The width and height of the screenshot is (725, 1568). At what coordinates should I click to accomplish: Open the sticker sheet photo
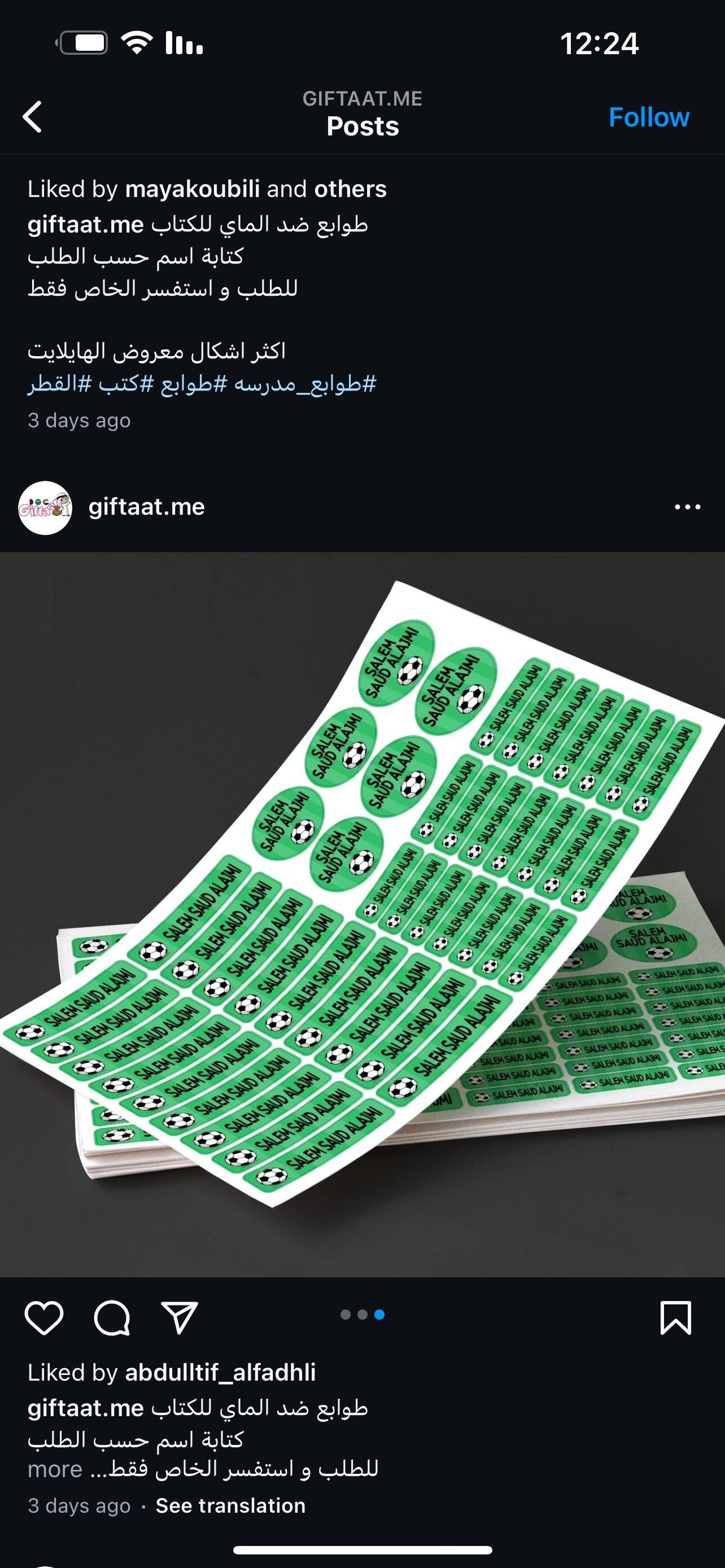[x=362, y=914]
